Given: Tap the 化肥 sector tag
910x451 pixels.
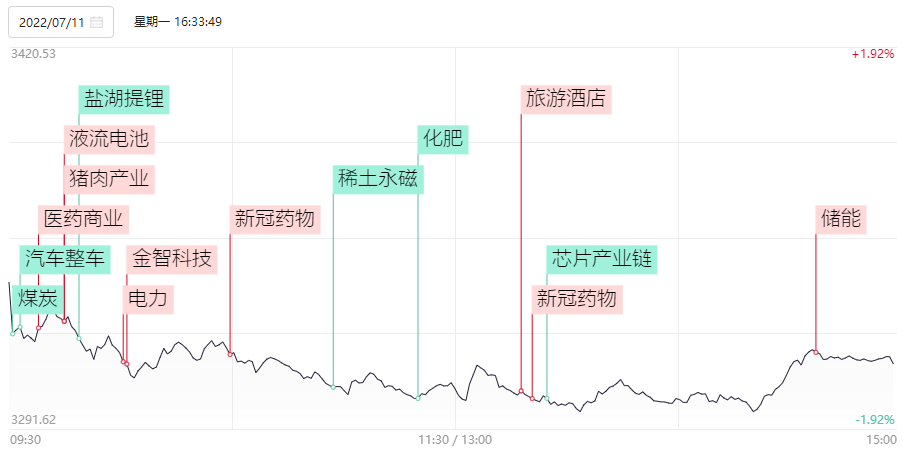Looking at the screenshot, I should (x=443, y=139).
